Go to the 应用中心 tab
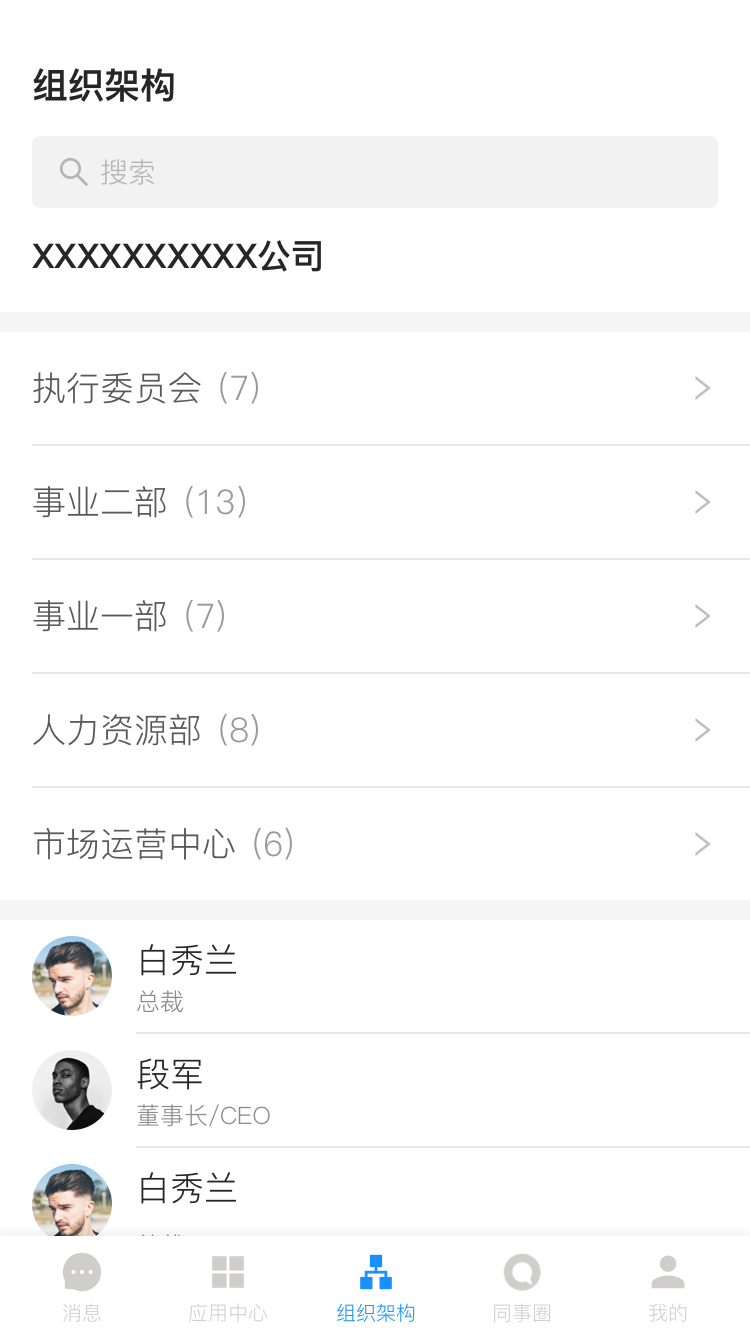Viewport: 750px width, 1334px height. [228, 1287]
